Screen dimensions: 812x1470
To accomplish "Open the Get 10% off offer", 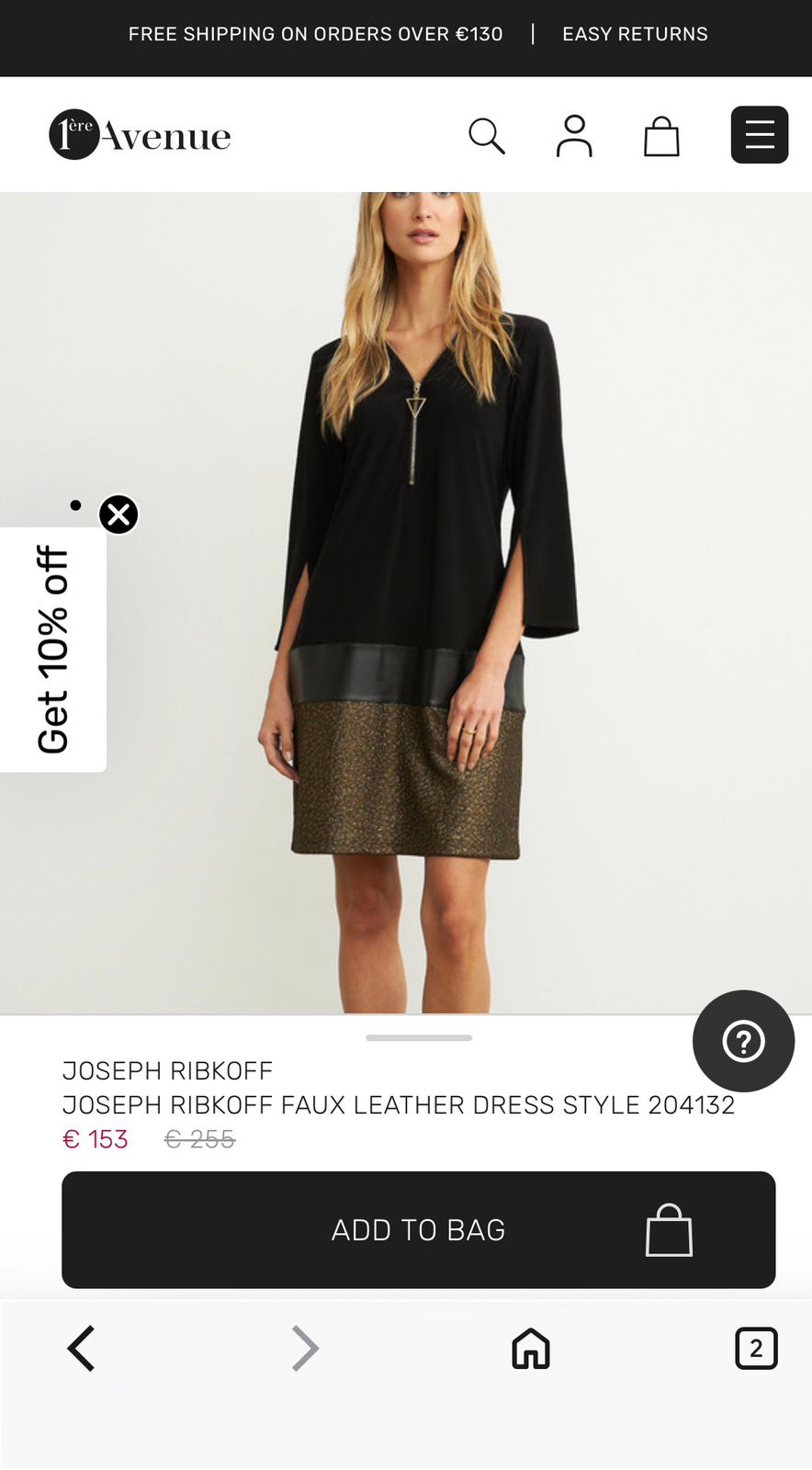I will coord(53,650).
